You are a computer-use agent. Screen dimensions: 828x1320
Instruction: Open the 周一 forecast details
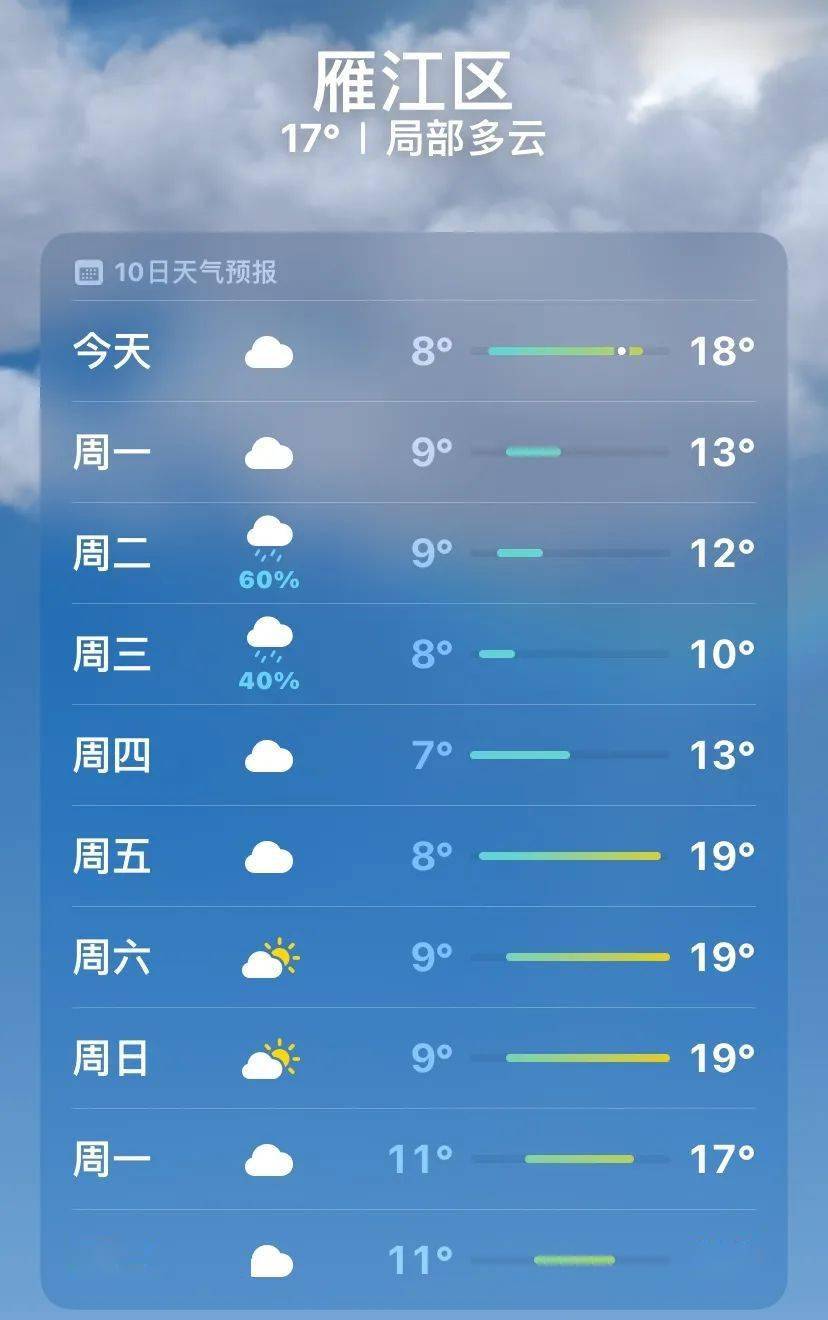click(x=414, y=452)
